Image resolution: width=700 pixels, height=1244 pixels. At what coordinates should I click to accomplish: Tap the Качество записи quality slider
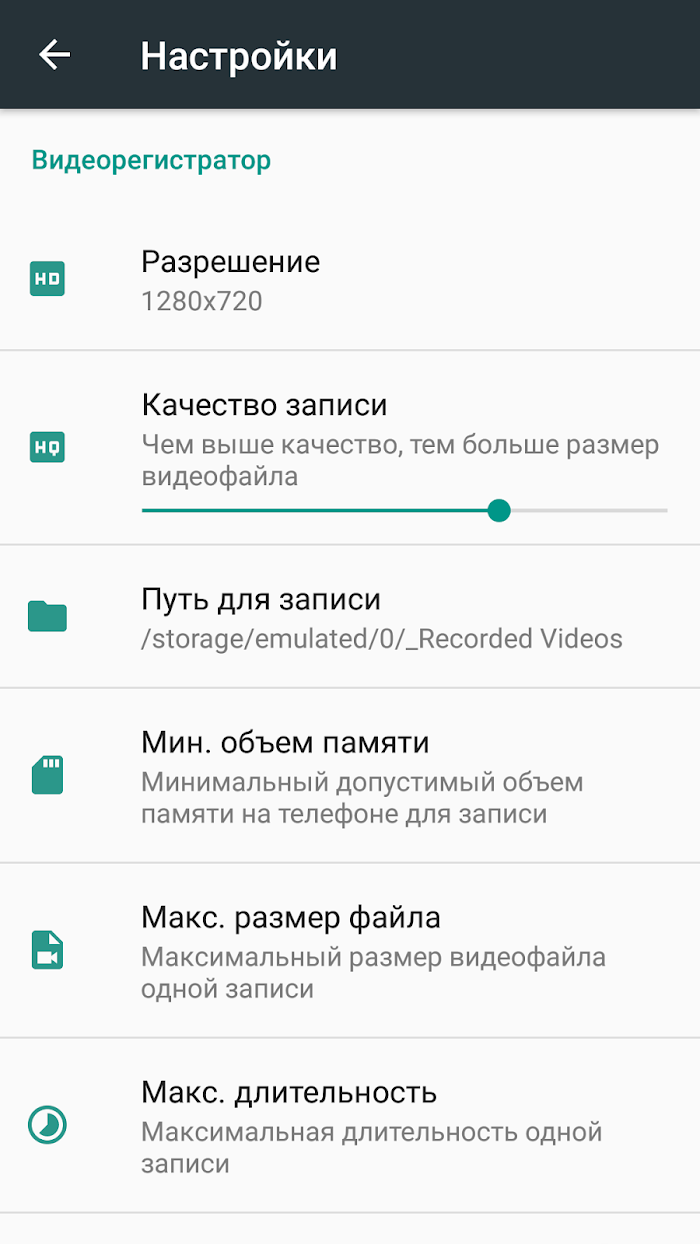point(404,511)
